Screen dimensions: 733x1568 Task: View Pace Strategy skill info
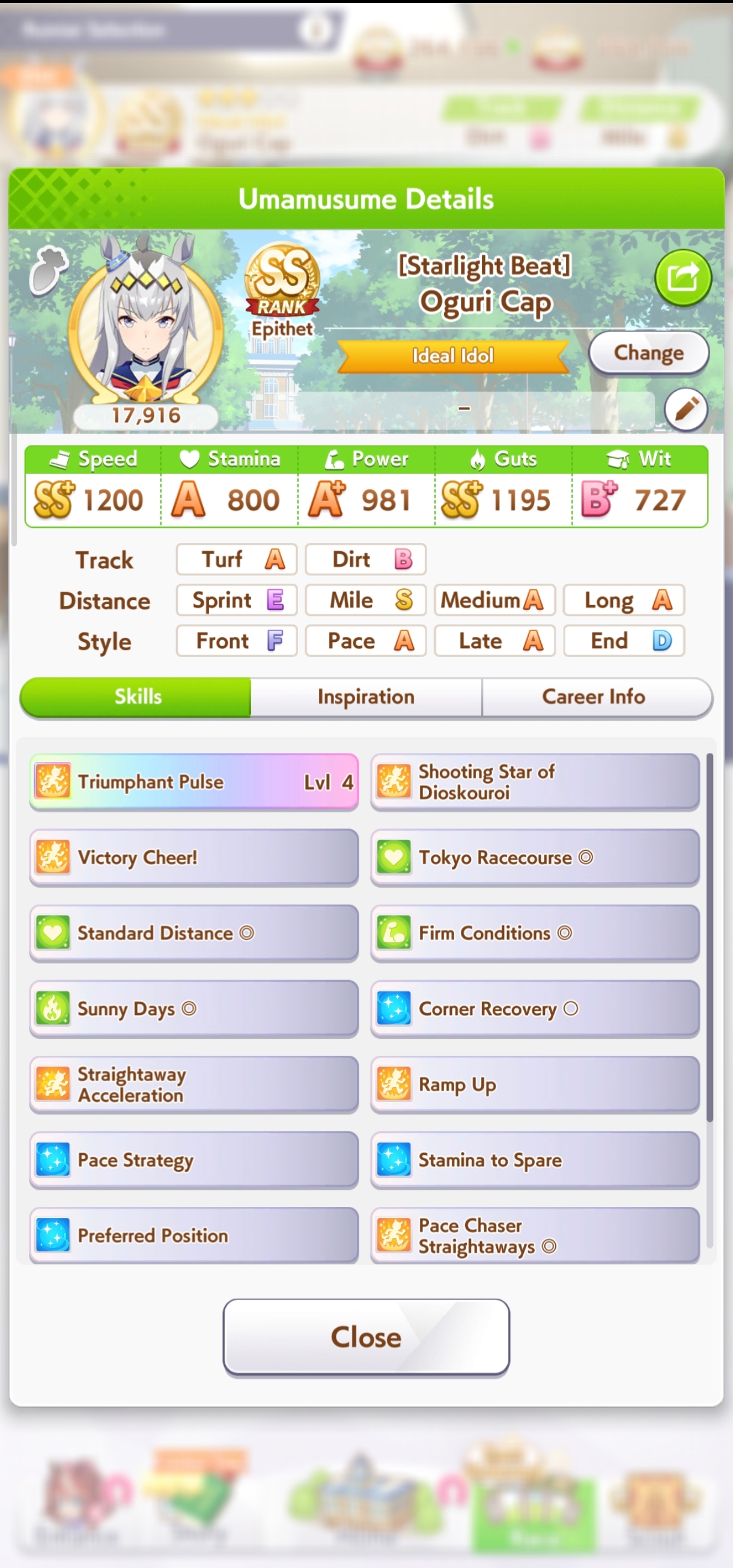click(193, 1160)
